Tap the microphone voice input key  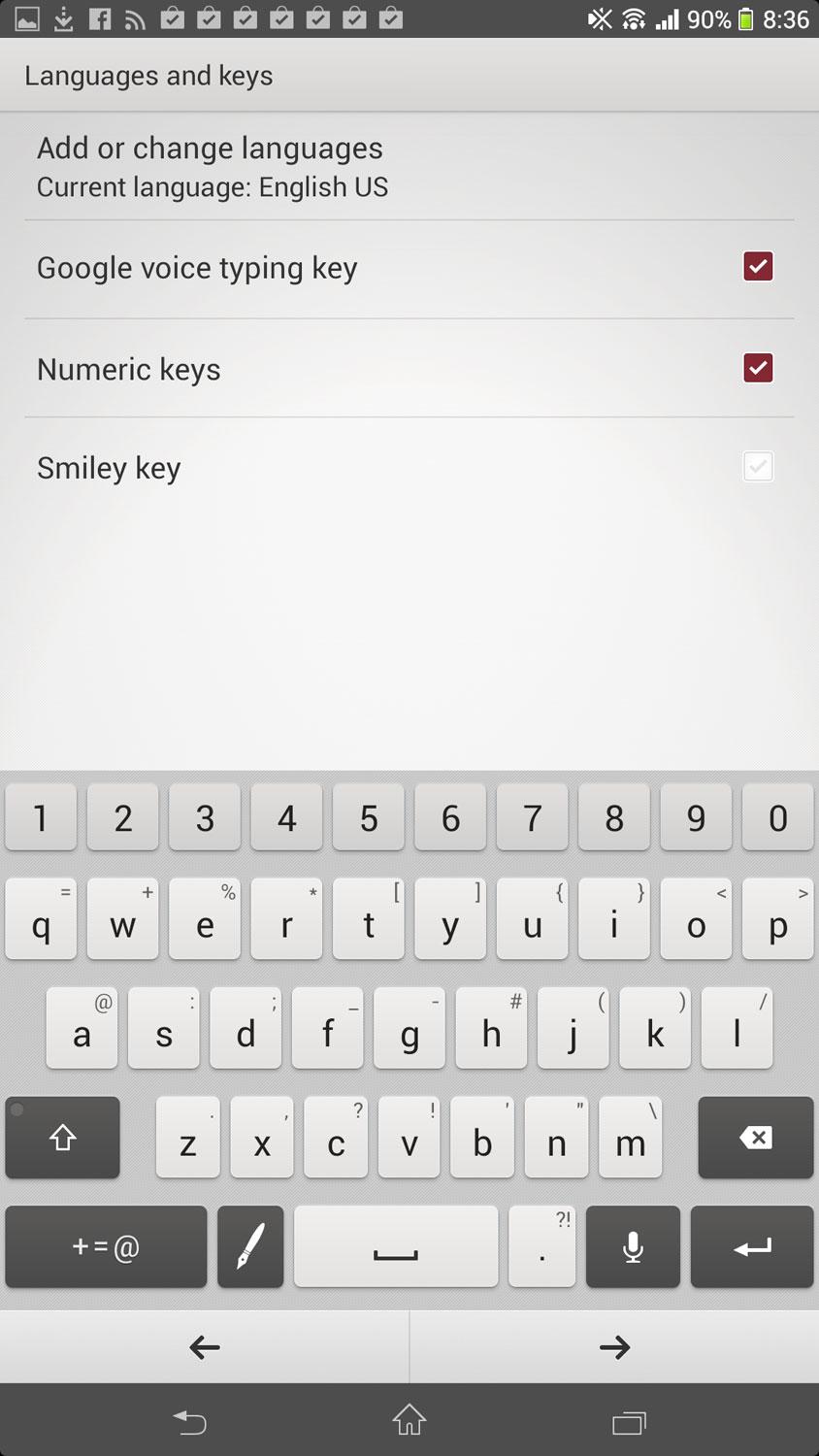[633, 1246]
